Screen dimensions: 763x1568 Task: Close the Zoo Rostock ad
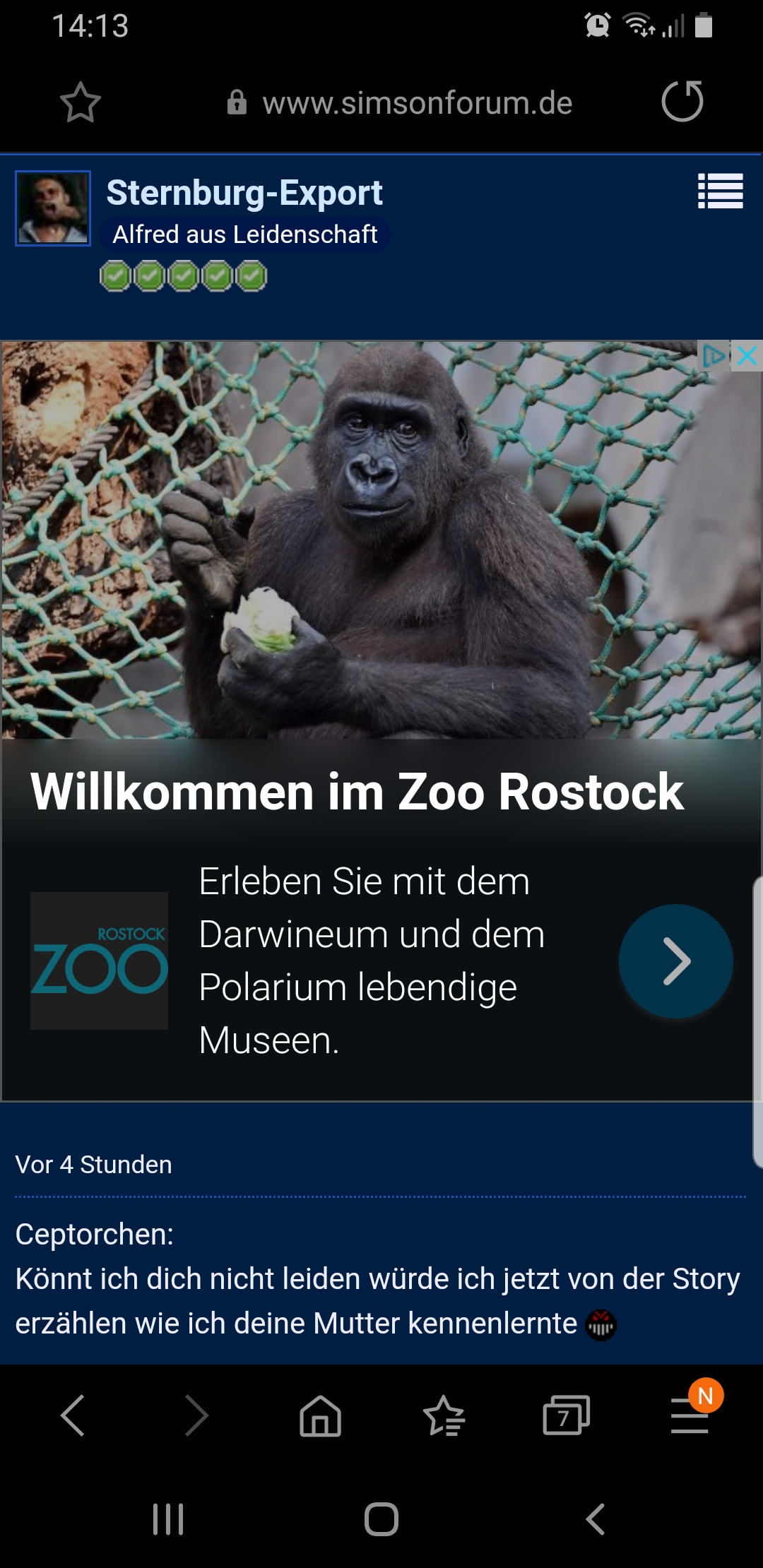[747, 355]
